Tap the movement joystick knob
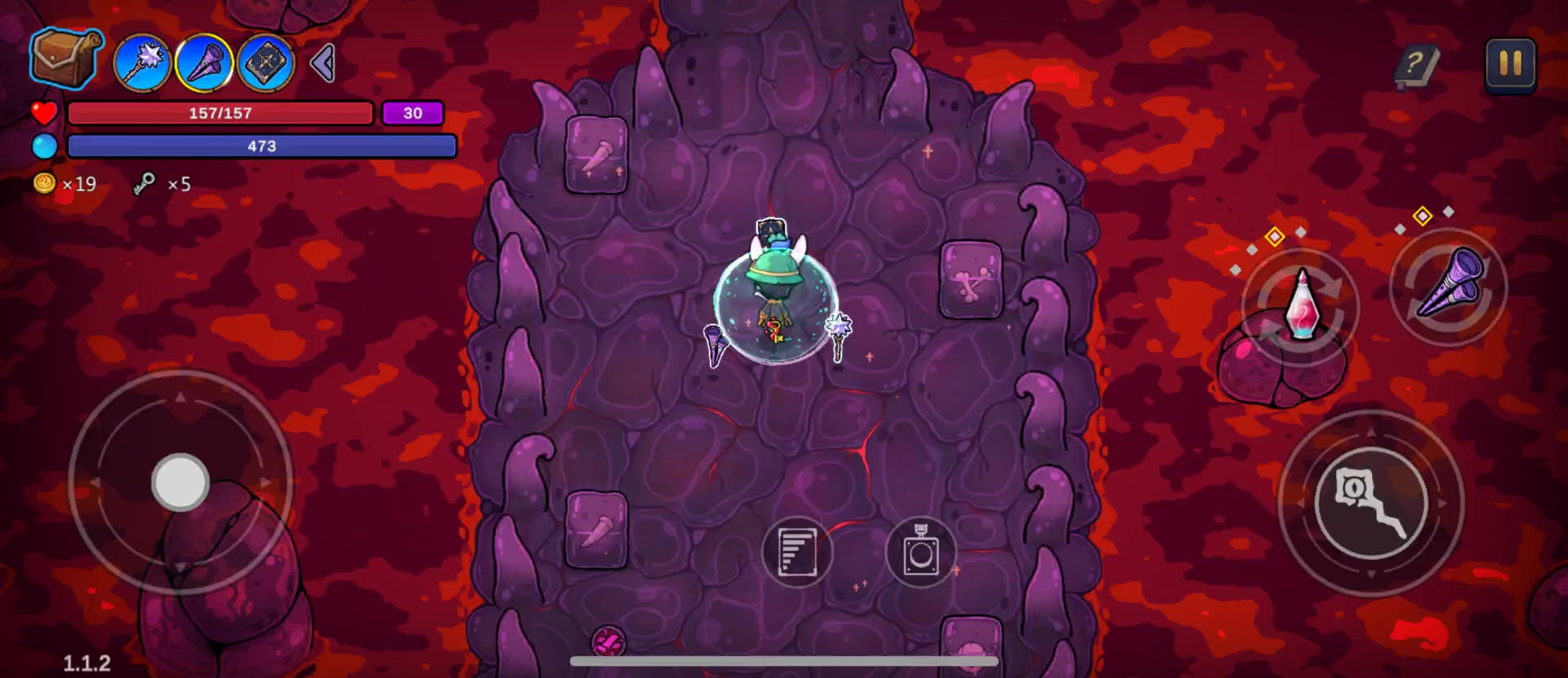The image size is (1568, 678). click(180, 482)
